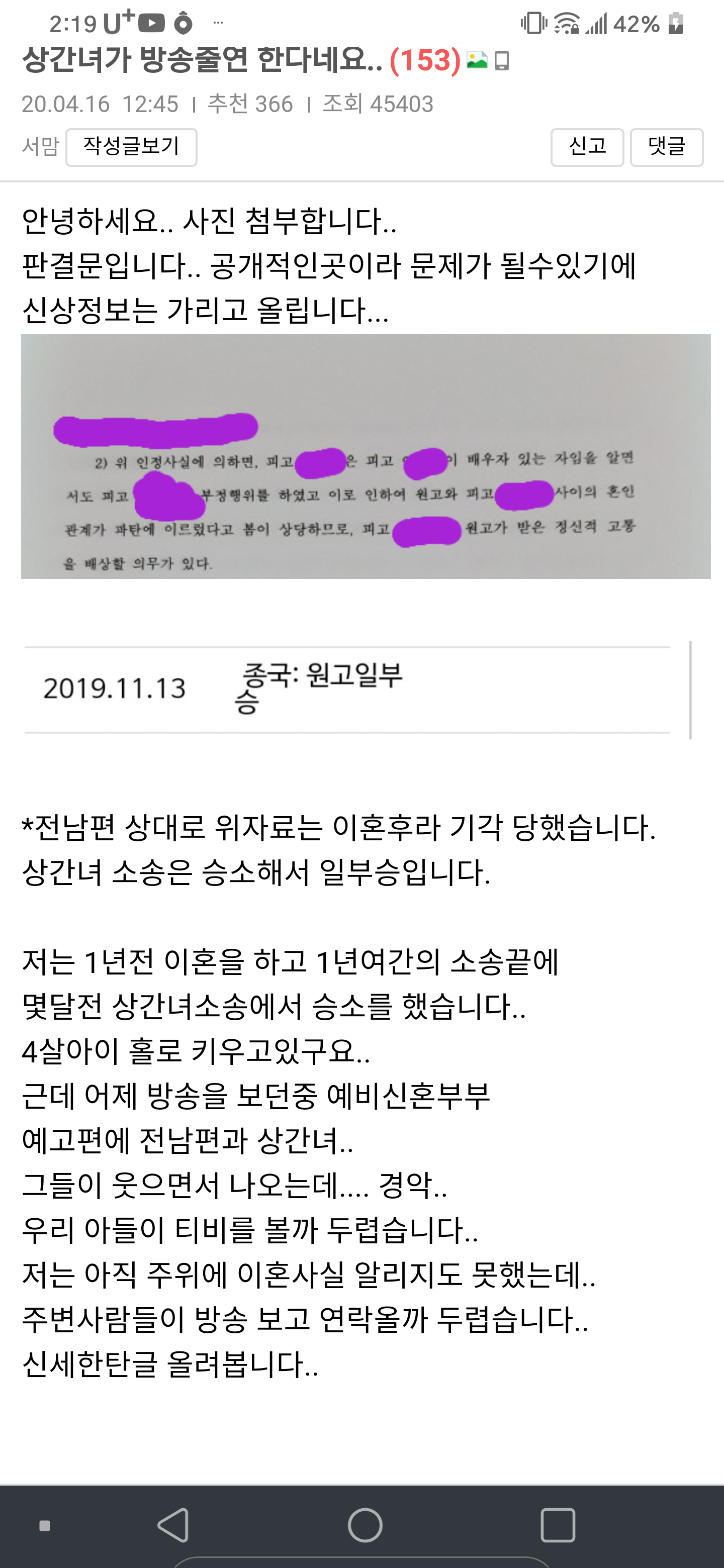724x1568 pixels.
Task: View the 2019.11.13 종국 result image
Action: (x=358, y=690)
